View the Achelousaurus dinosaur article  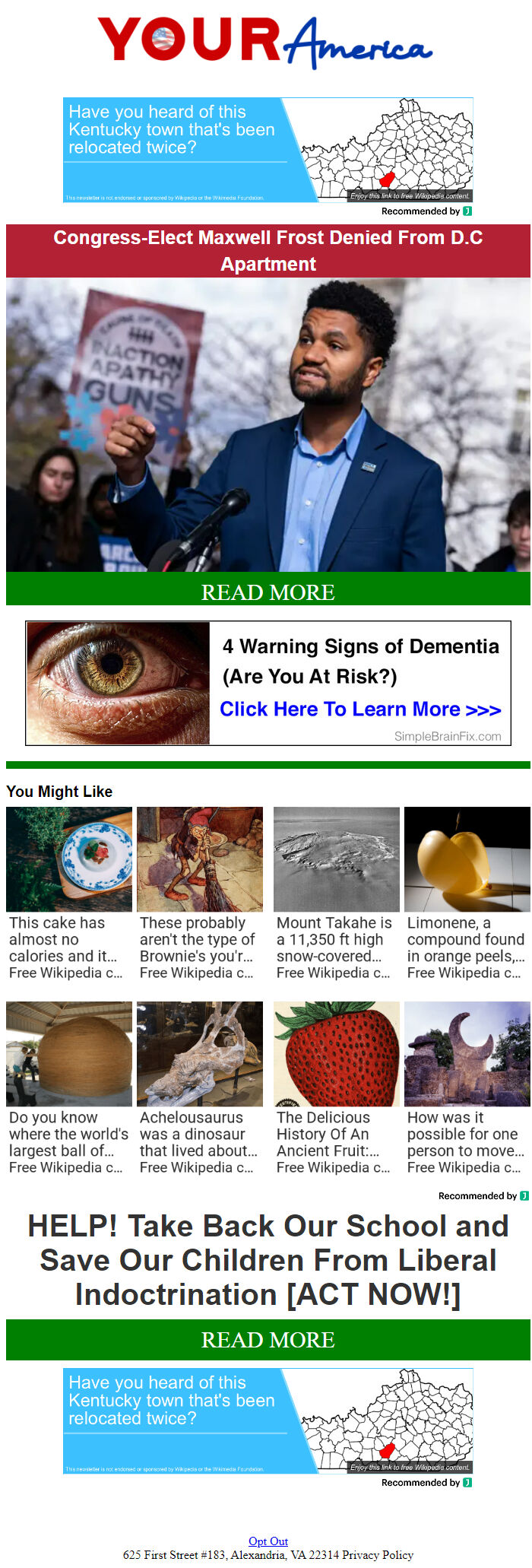click(199, 1088)
